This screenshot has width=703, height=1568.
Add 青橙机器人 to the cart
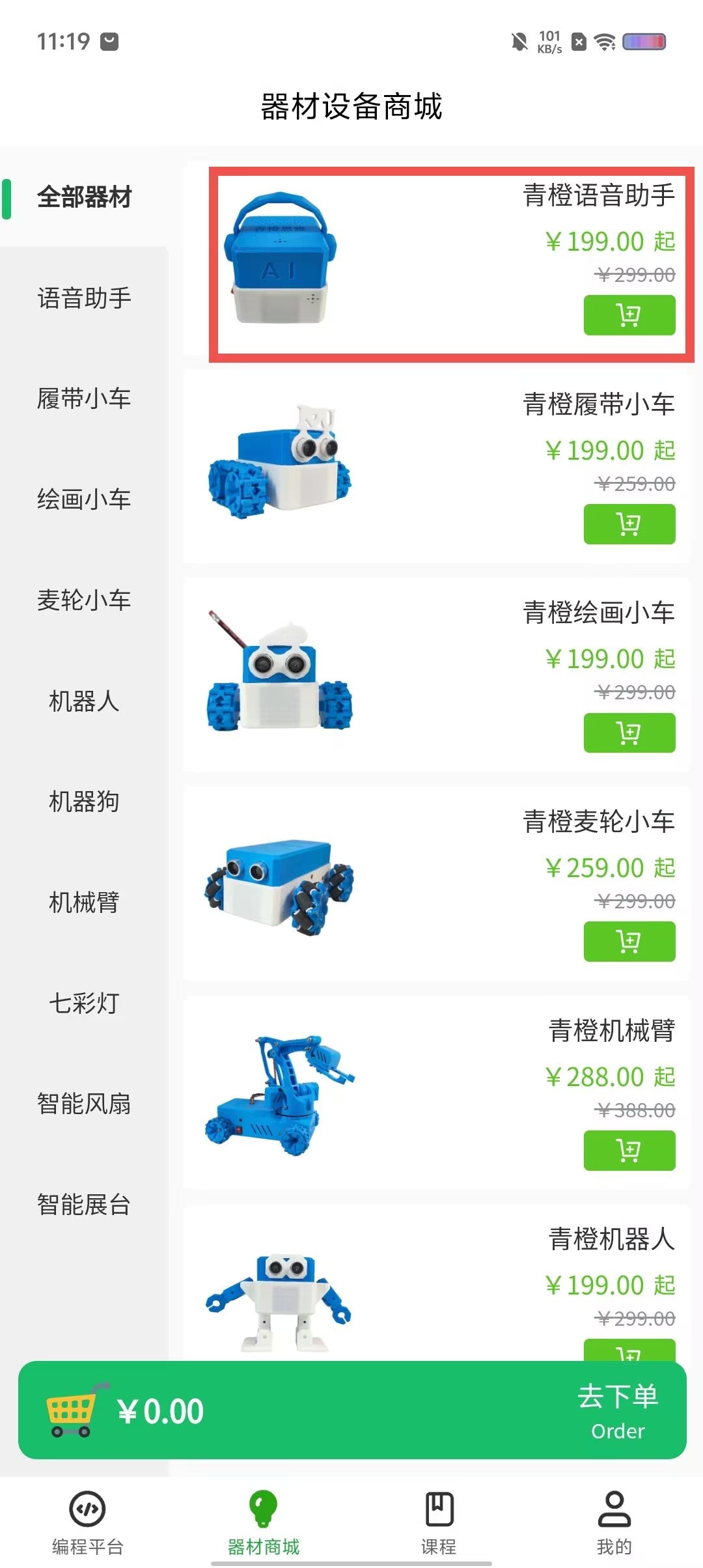tap(629, 1353)
